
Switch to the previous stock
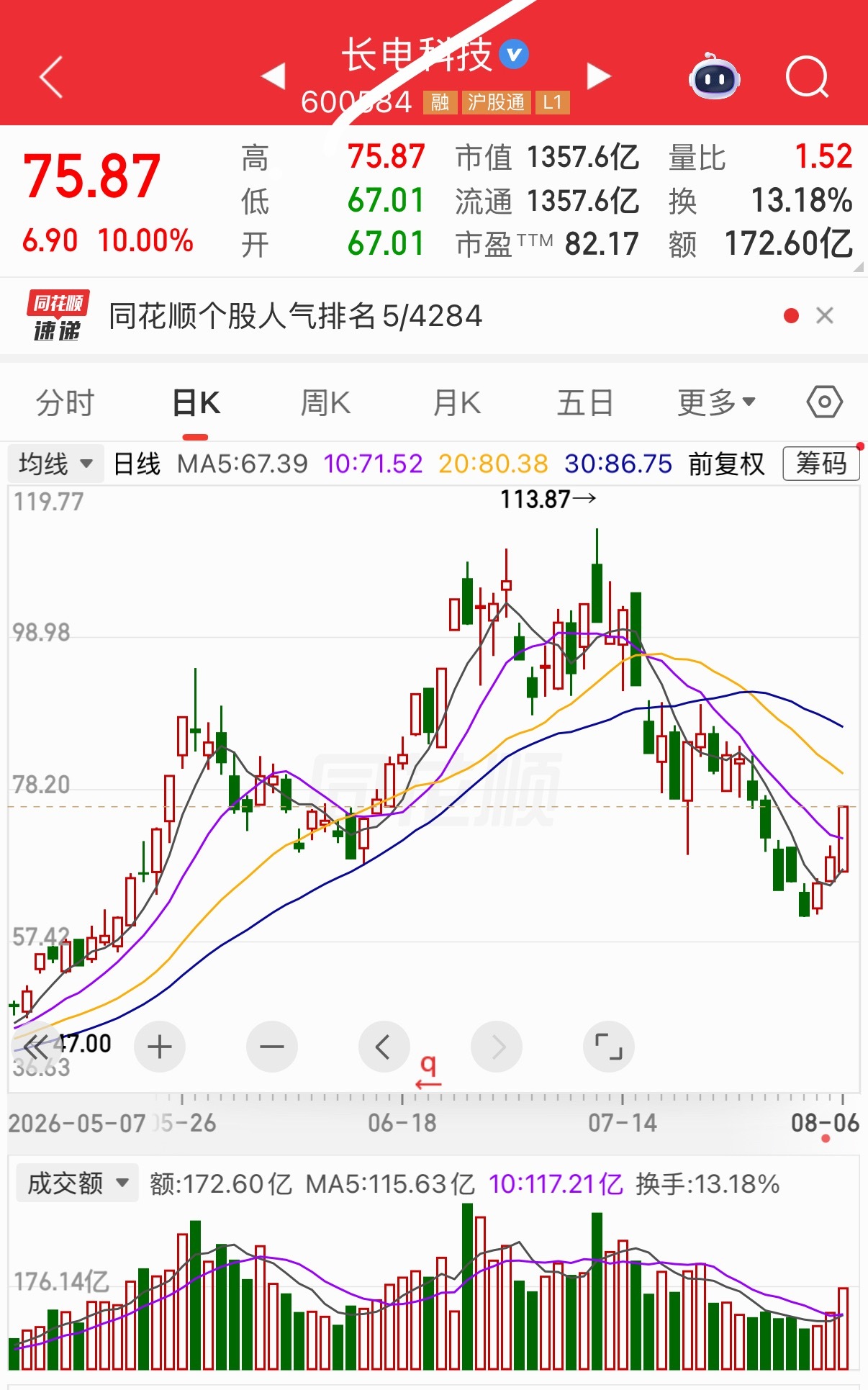tap(273, 76)
